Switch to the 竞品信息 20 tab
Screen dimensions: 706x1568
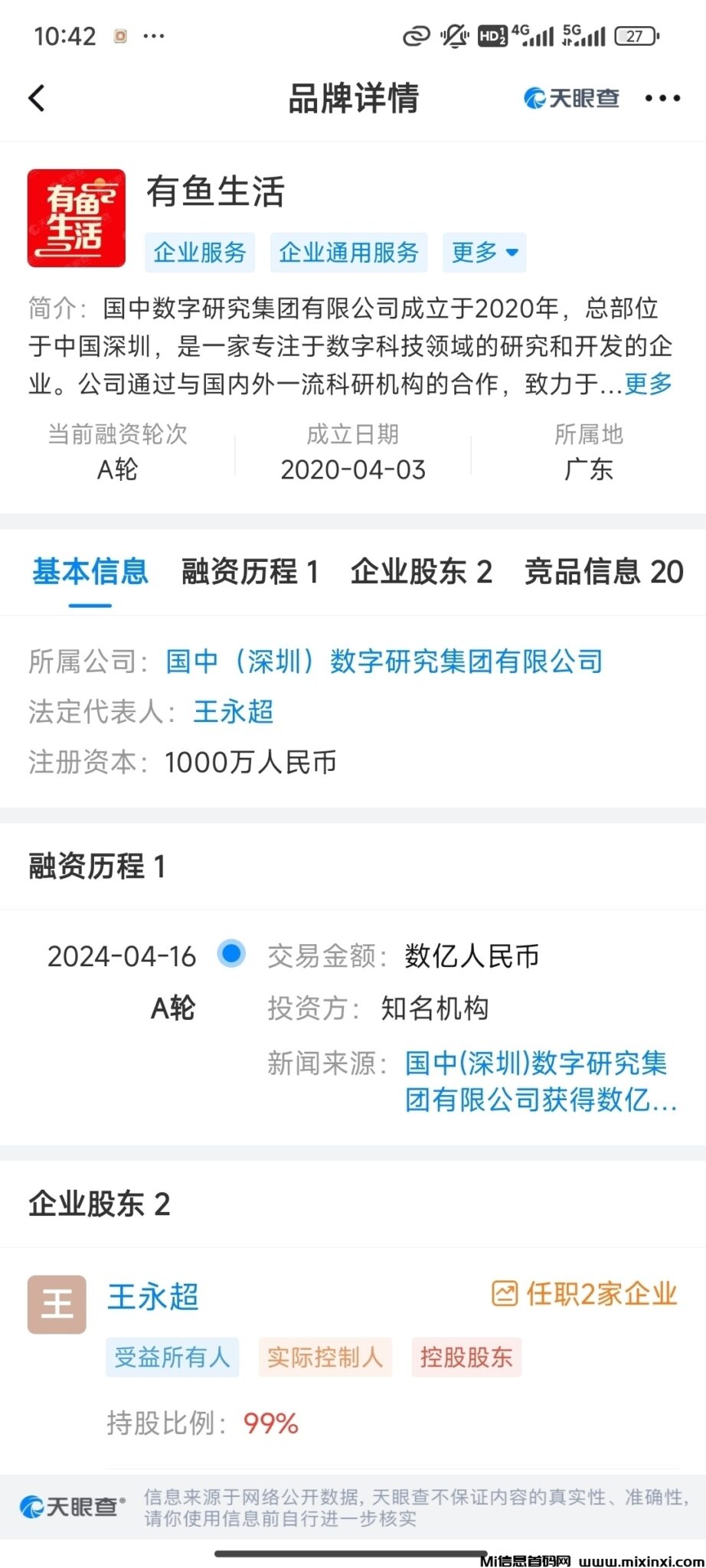click(x=602, y=572)
